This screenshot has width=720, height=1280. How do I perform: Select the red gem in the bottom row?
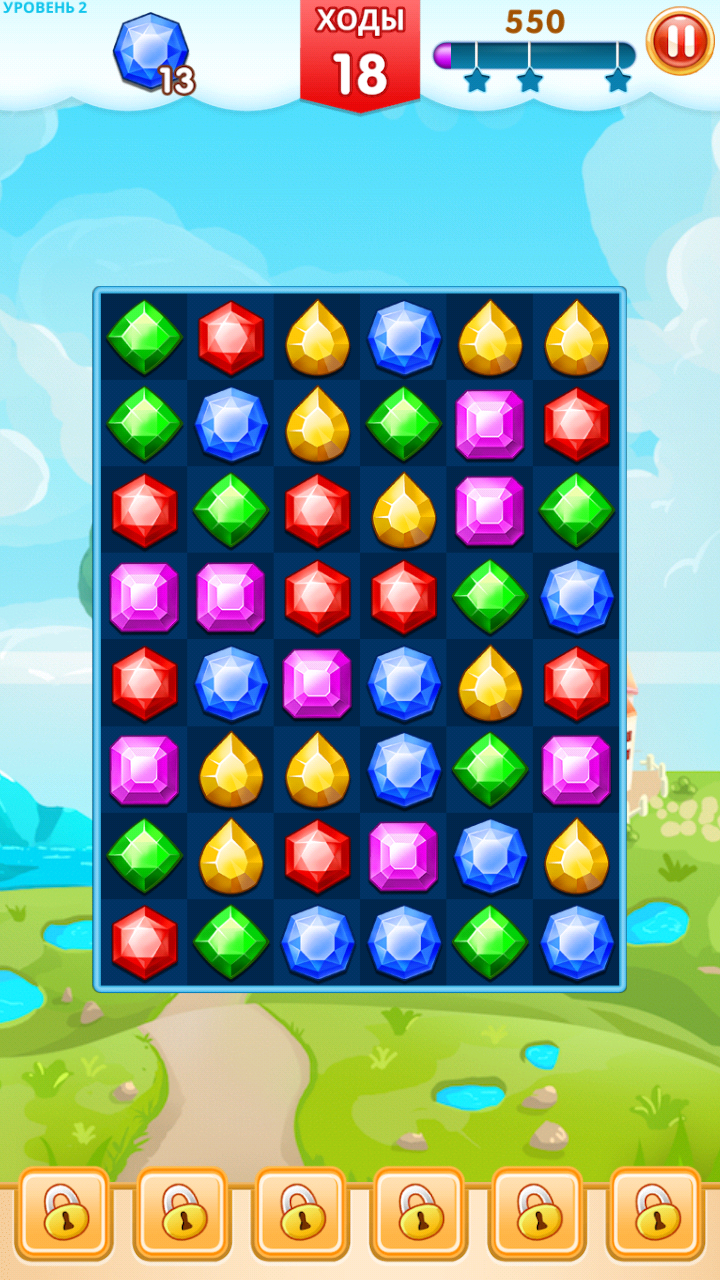144,943
